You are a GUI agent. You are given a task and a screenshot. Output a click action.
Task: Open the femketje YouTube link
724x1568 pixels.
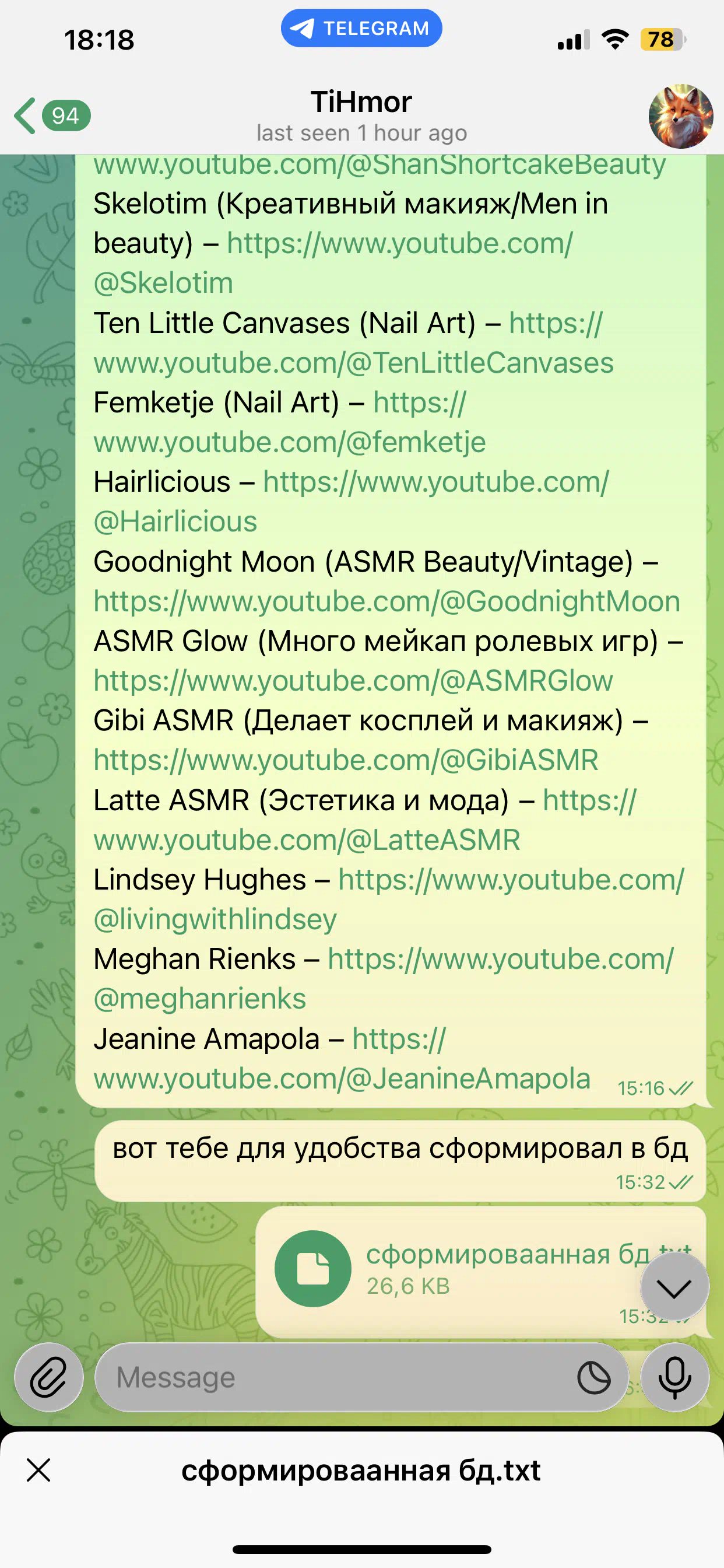point(290,443)
